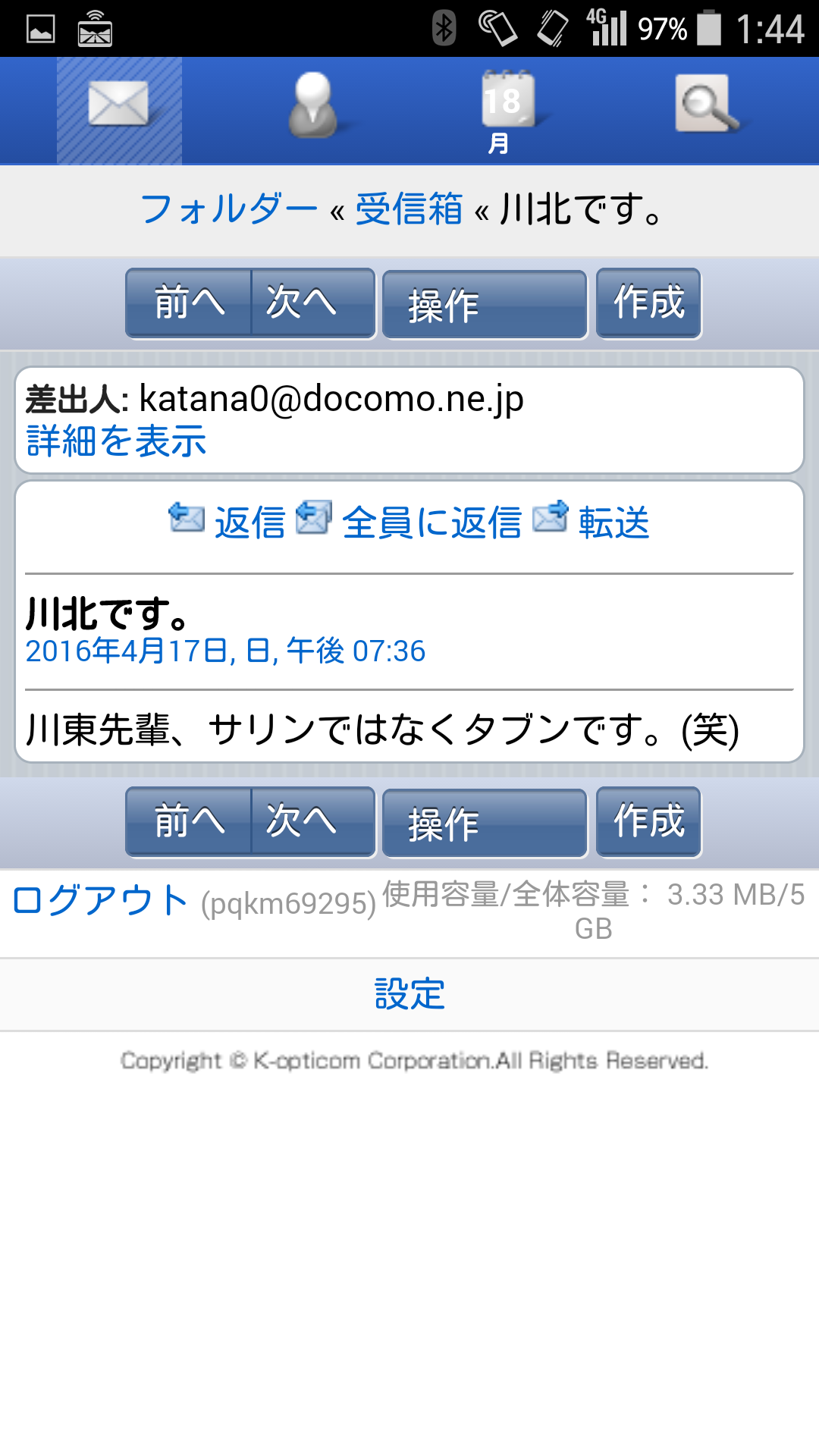Image resolution: width=819 pixels, height=1456 pixels.
Task: Log out with ログアウト link
Action: click(x=101, y=901)
